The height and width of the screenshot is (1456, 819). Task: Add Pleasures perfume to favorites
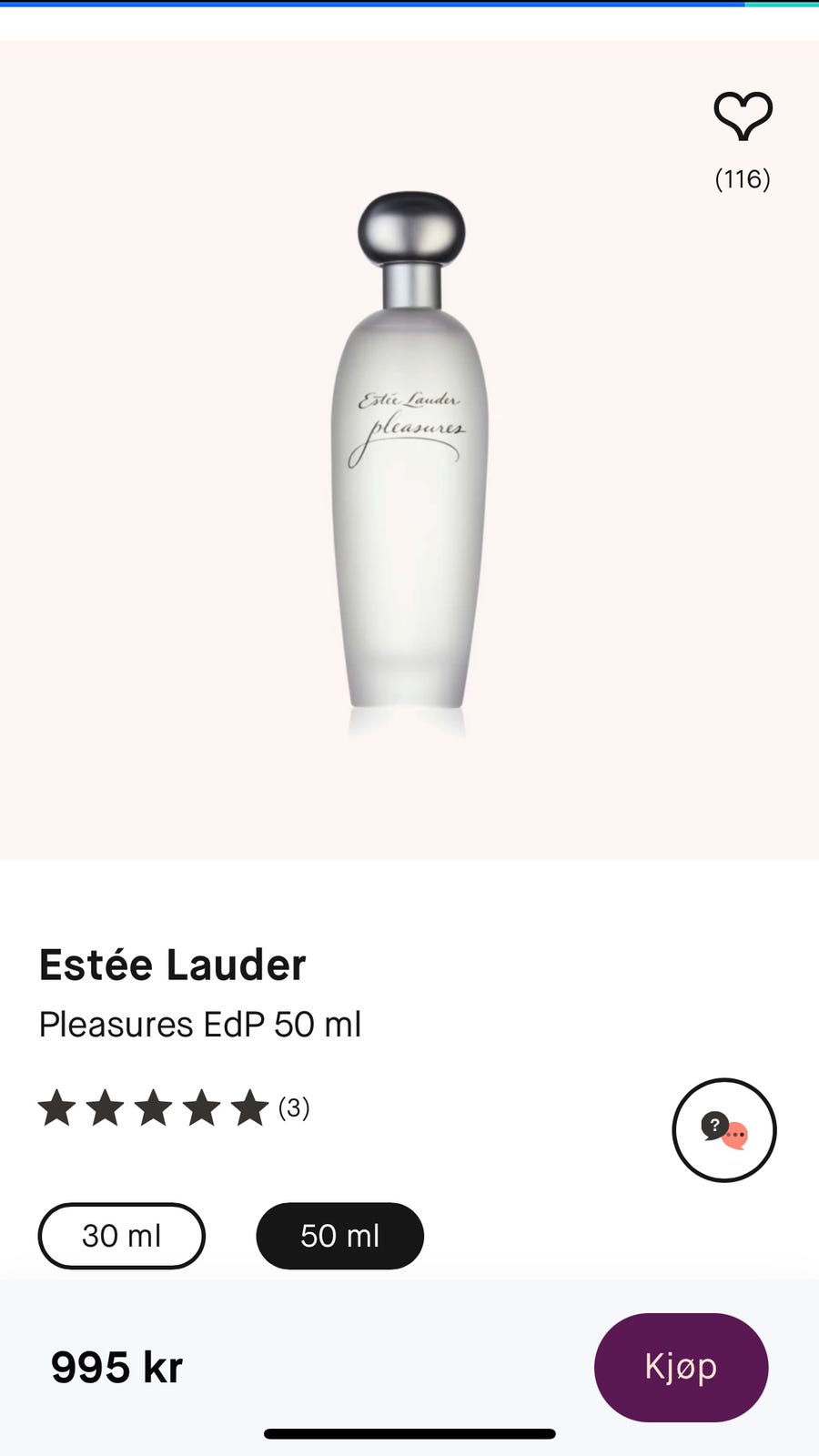[x=743, y=116]
